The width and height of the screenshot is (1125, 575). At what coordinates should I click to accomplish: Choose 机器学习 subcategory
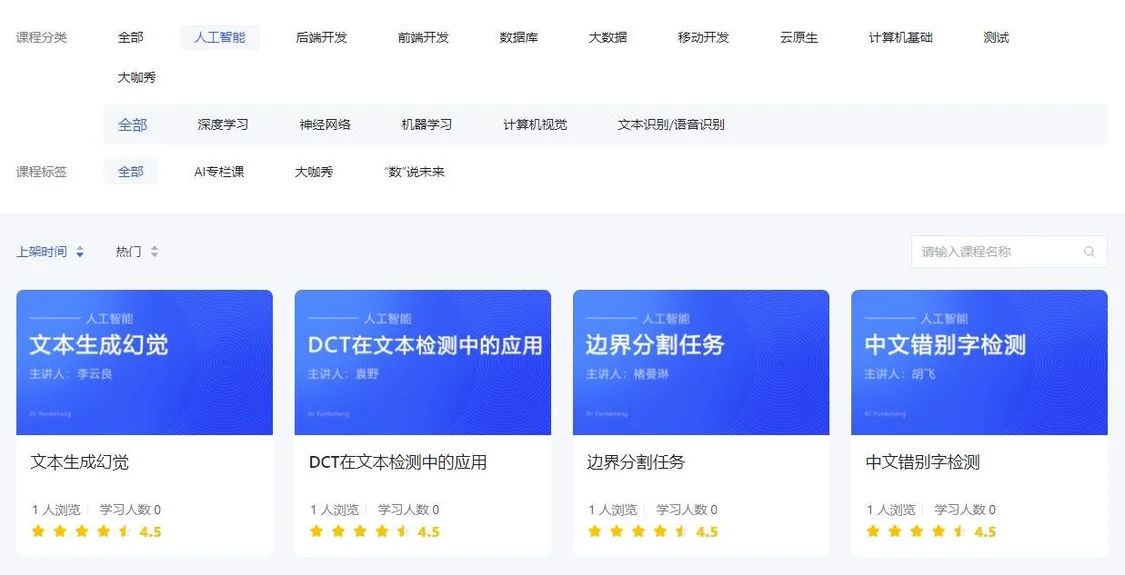tap(427, 125)
